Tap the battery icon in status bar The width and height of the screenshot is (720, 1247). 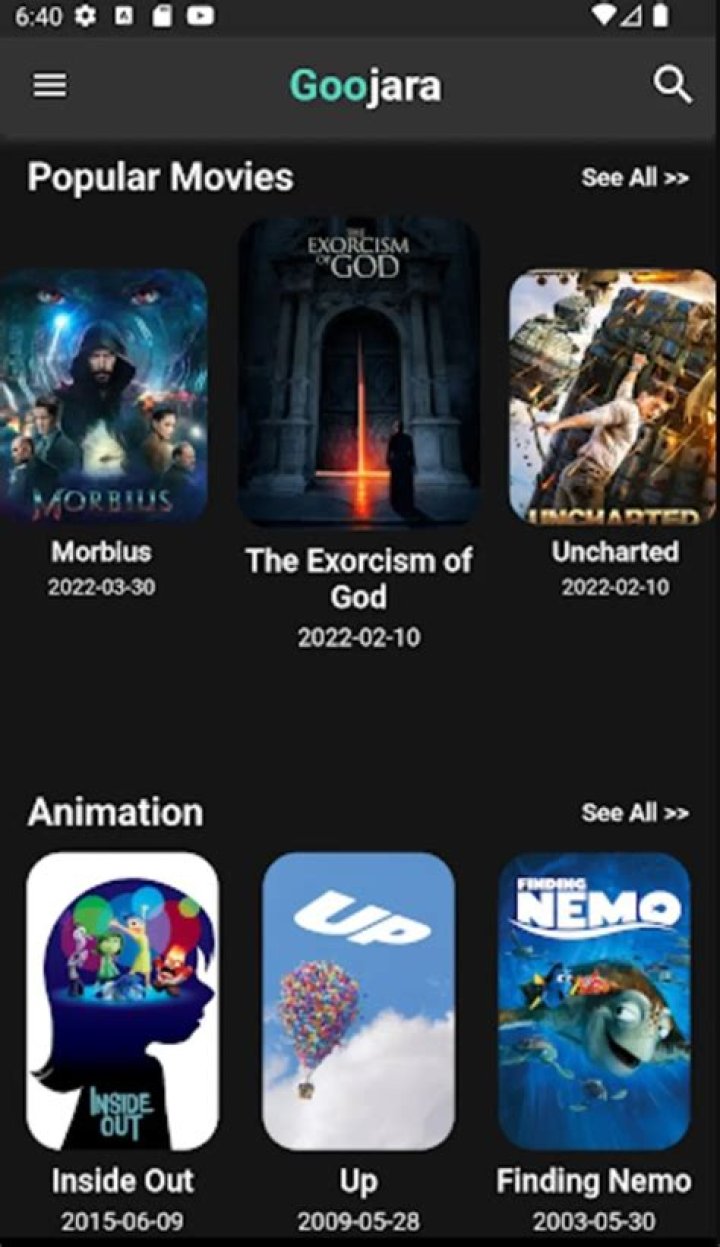(659, 16)
